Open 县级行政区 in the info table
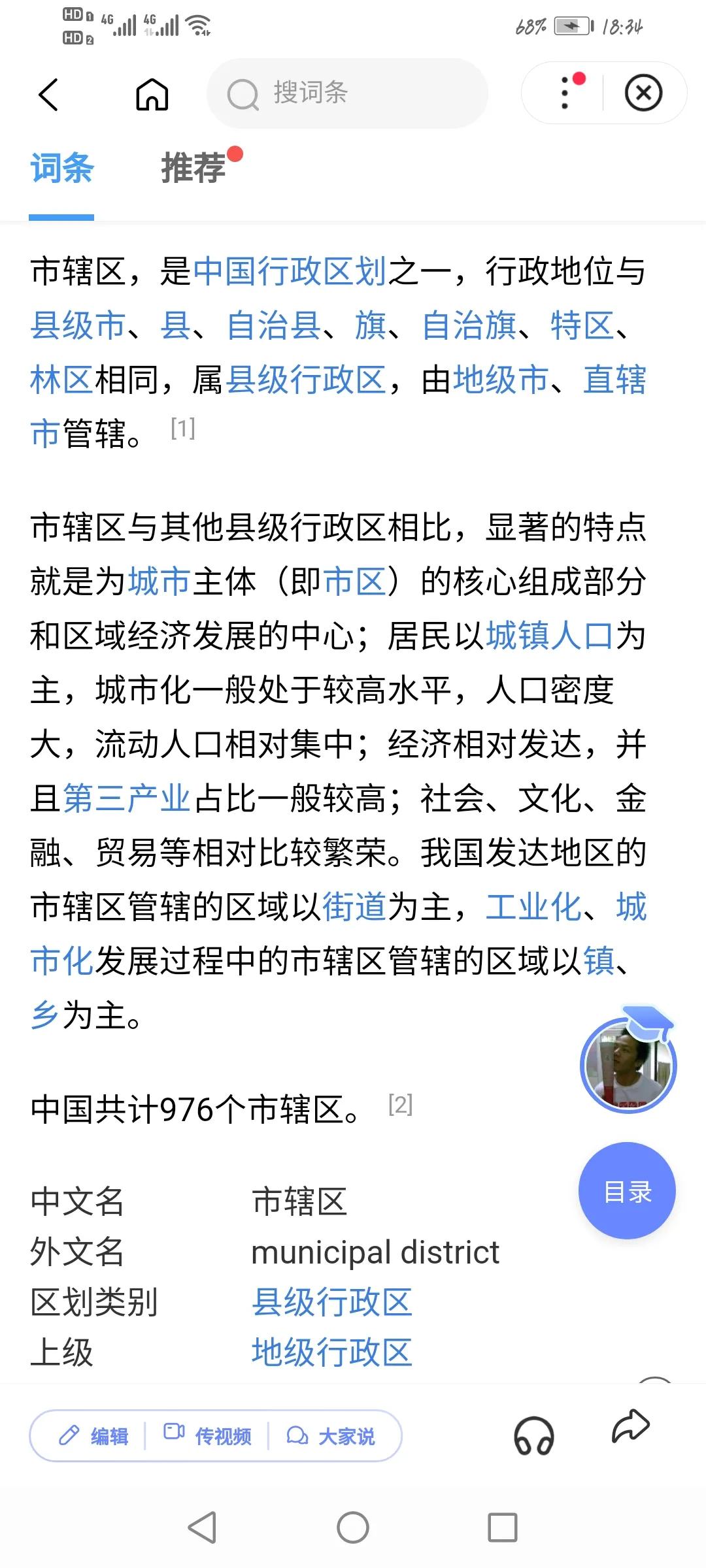The height and width of the screenshot is (1568, 706). pos(332,1302)
